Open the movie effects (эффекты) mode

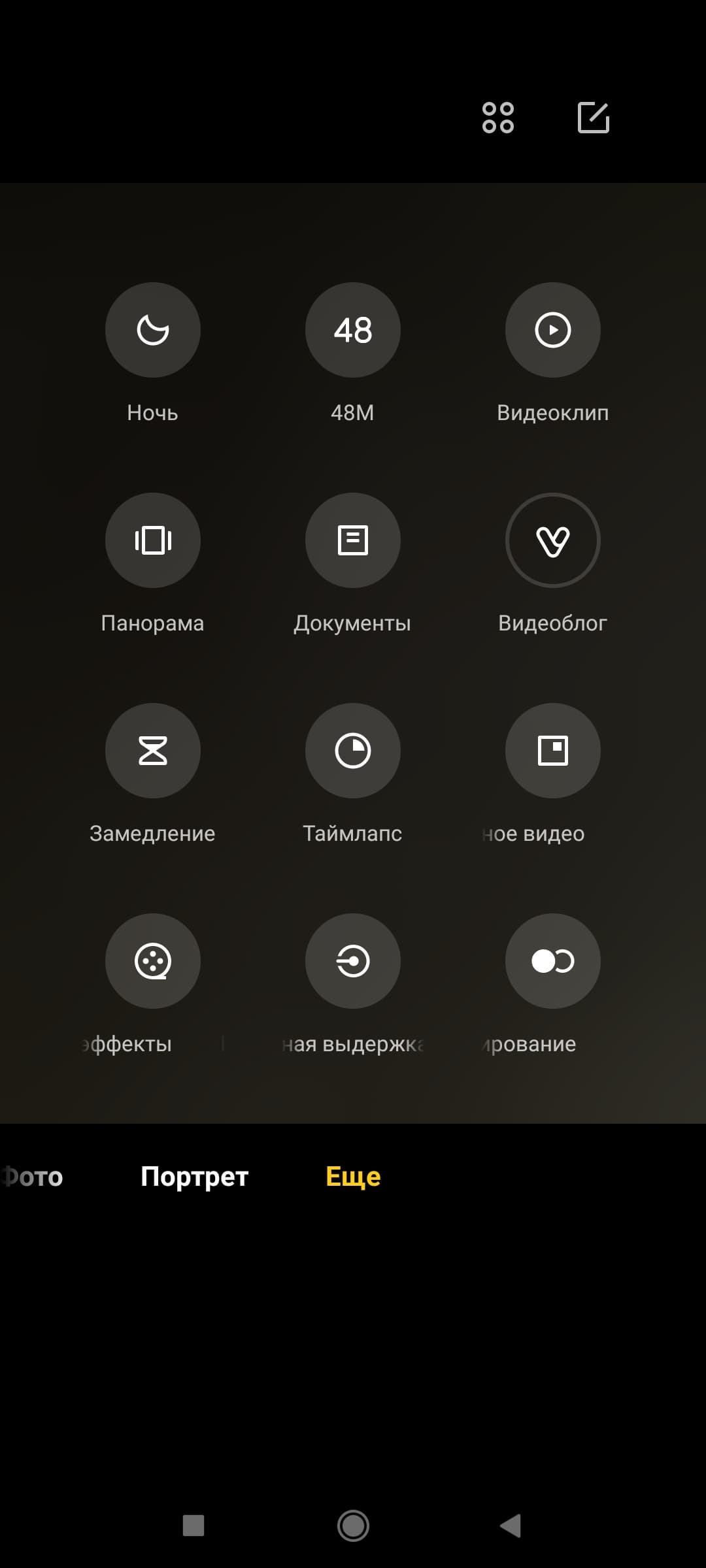click(x=152, y=961)
